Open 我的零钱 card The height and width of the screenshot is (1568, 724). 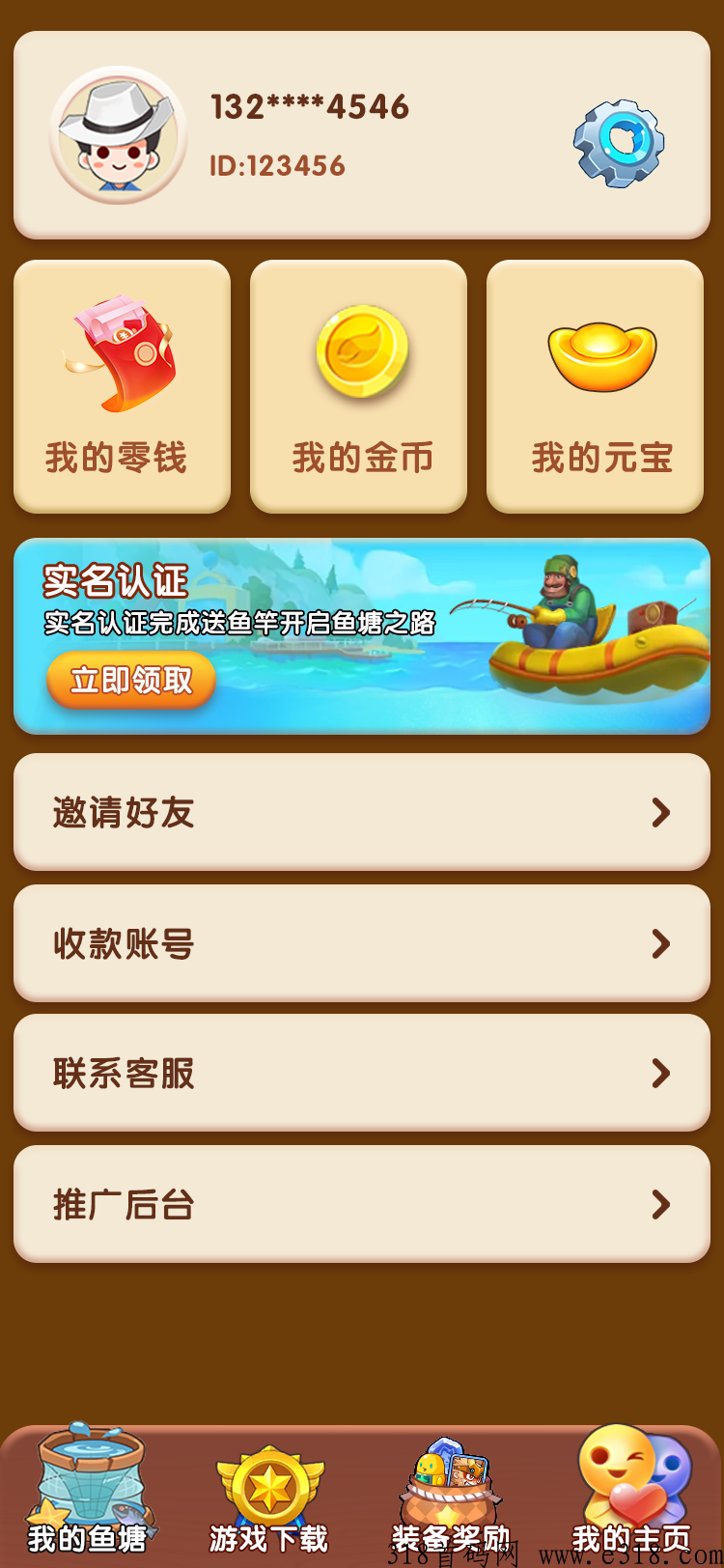[122, 386]
